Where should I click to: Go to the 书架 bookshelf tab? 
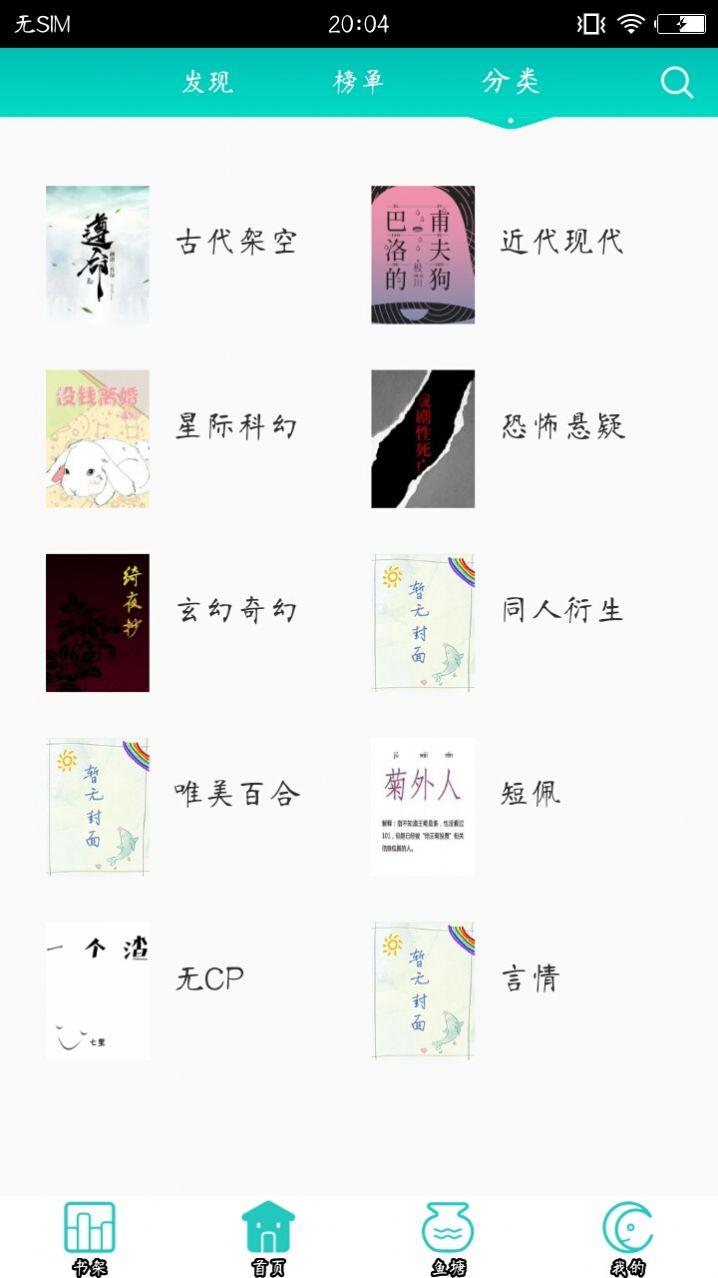[x=90, y=1238]
